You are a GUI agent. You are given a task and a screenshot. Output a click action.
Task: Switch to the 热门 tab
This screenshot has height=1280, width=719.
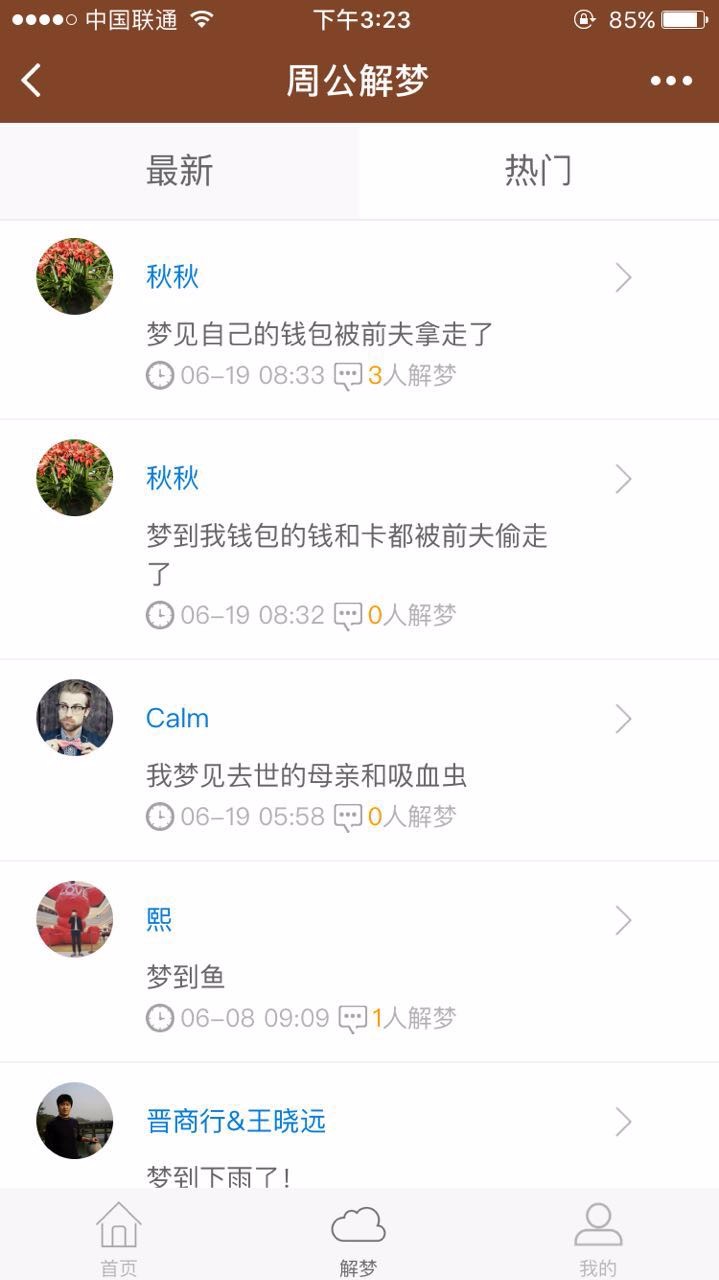[x=538, y=171]
